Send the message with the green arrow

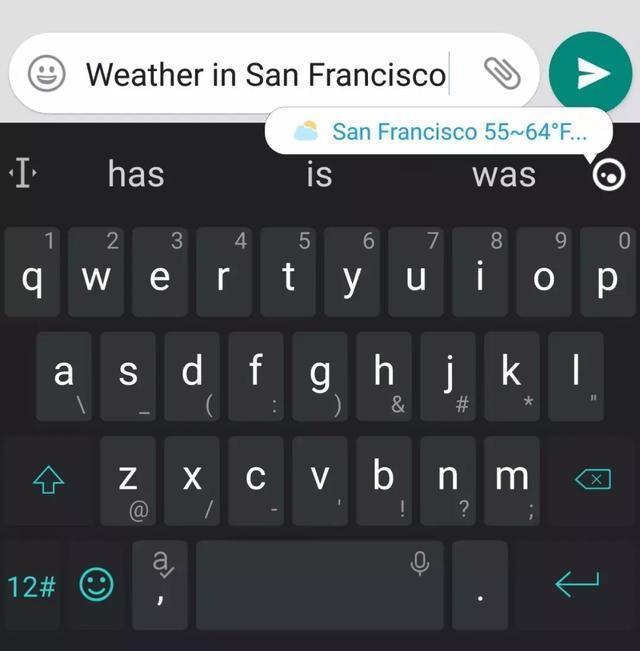[x=593, y=73]
